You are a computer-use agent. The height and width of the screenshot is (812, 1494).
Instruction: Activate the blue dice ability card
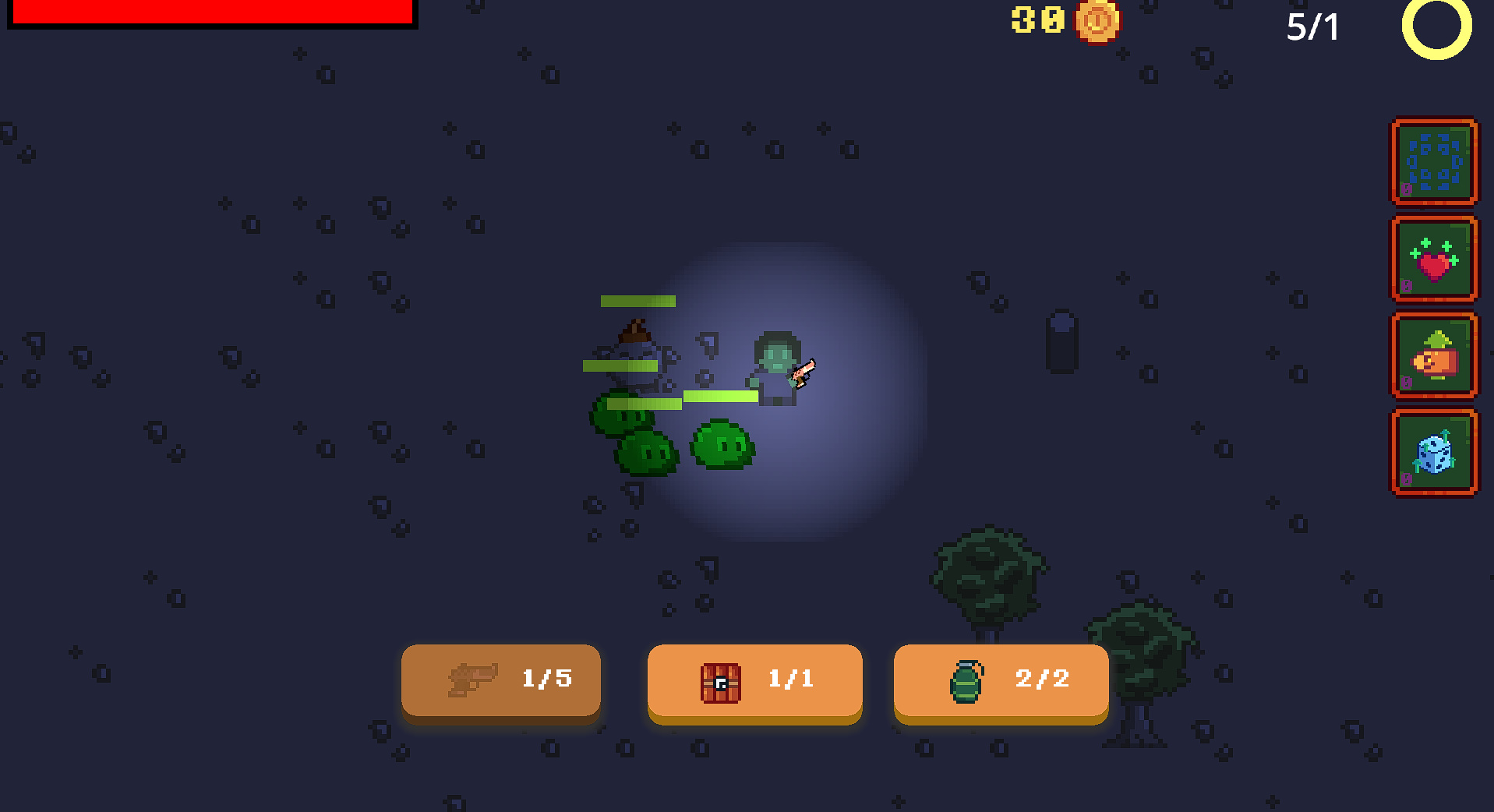tap(1433, 453)
